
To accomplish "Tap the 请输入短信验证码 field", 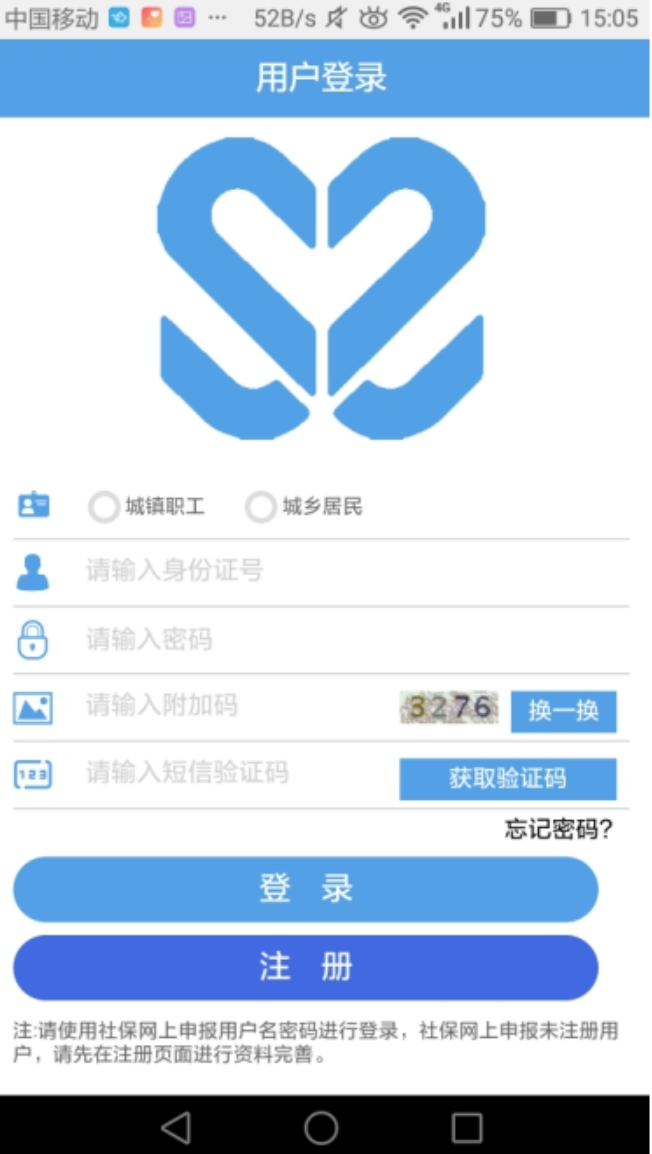I will (230, 773).
